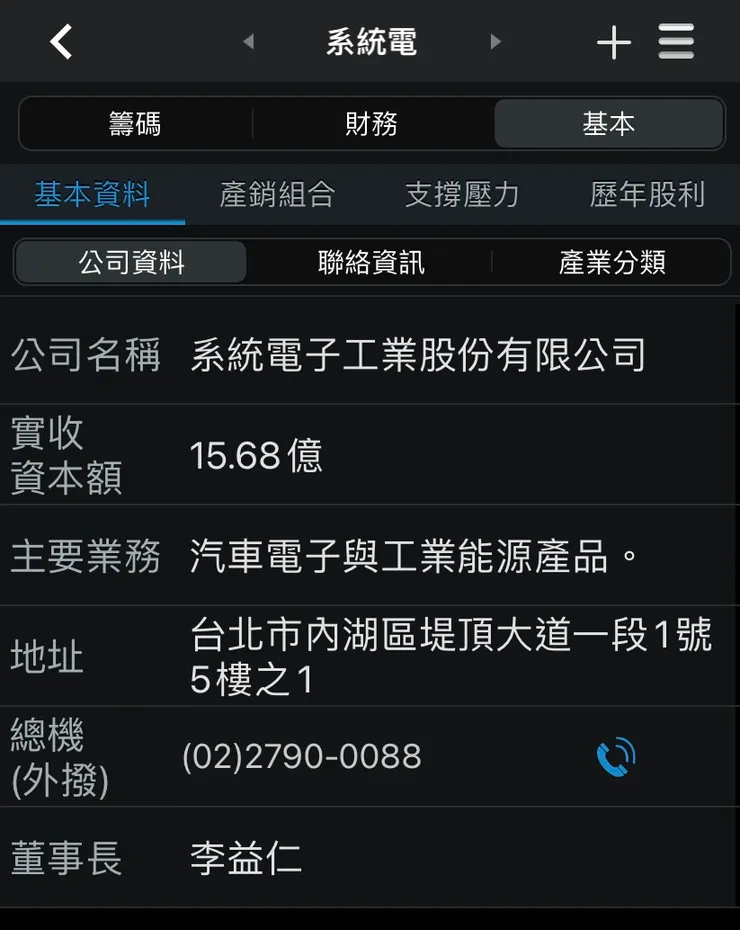Open the 基本 tab
This screenshot has height=930, width=740.
coord(607,123)
